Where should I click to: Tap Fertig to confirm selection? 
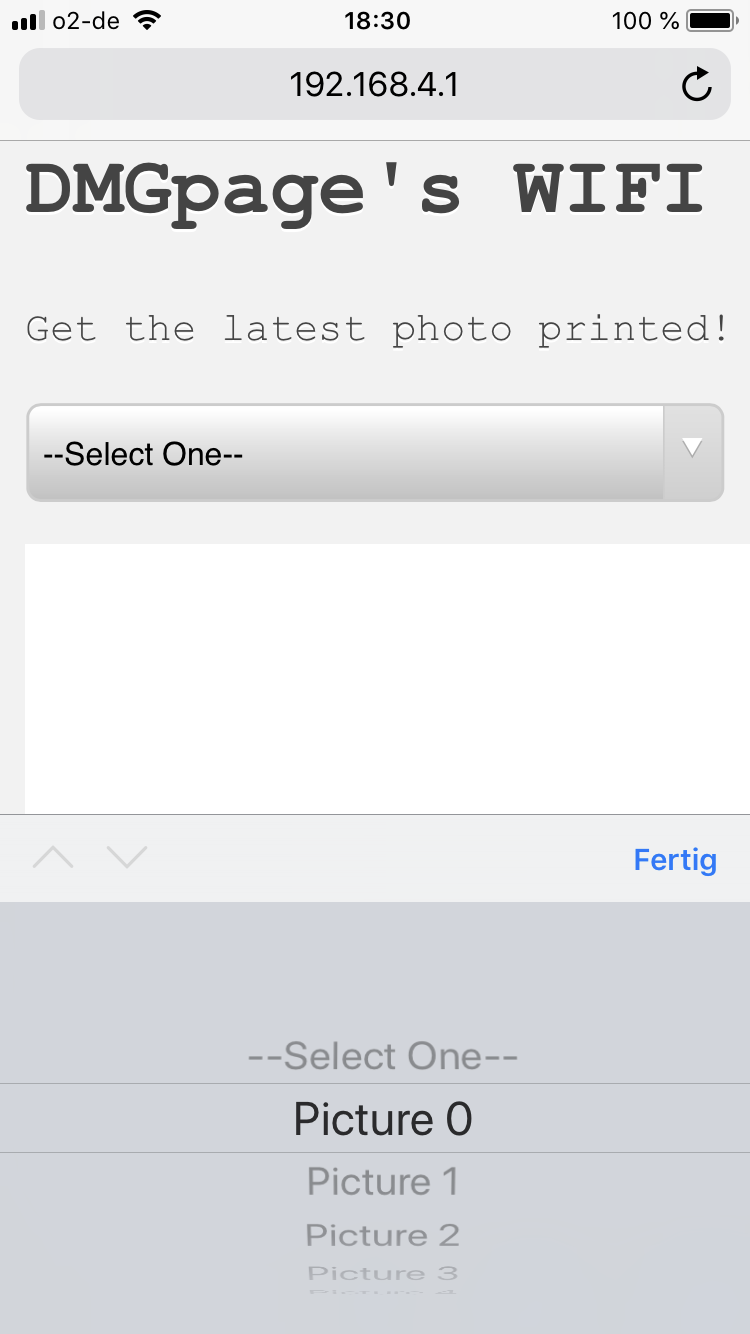point(675,859)
